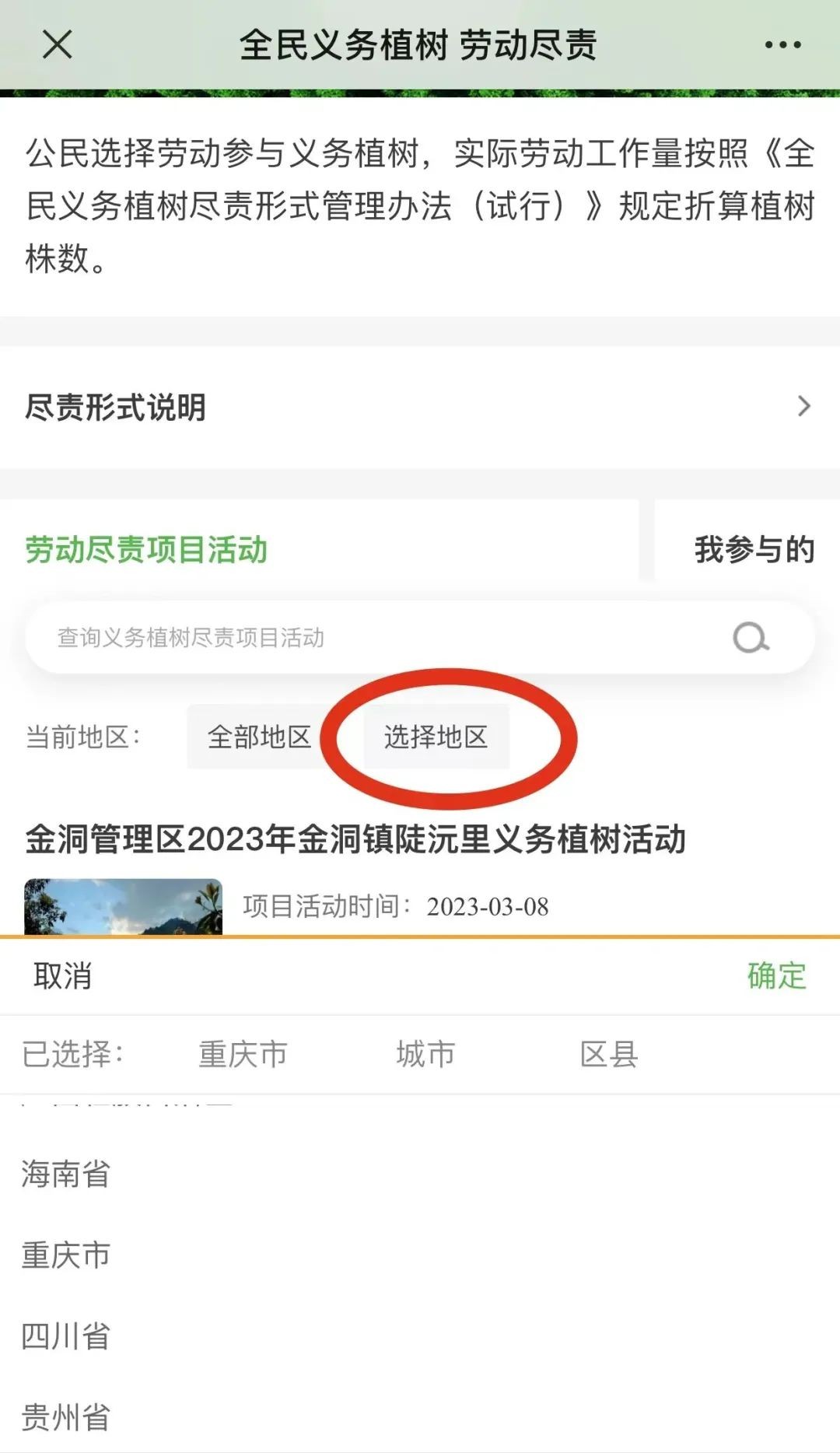This screenshot has height=1453, width=840.
Task: Tap selected province 重庆市 in header
Action: coord(243,1055)
